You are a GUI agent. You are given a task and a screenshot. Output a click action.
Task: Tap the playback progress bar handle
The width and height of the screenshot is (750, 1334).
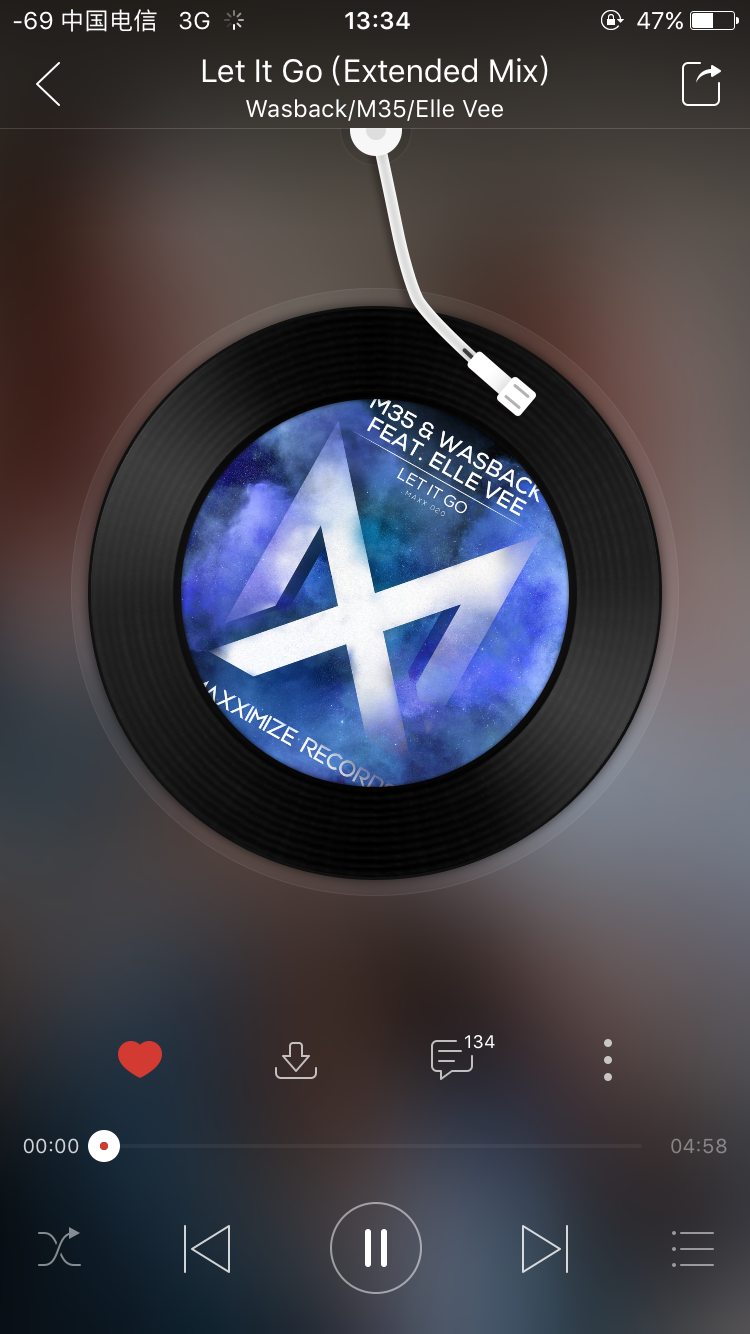[104, 1146]
